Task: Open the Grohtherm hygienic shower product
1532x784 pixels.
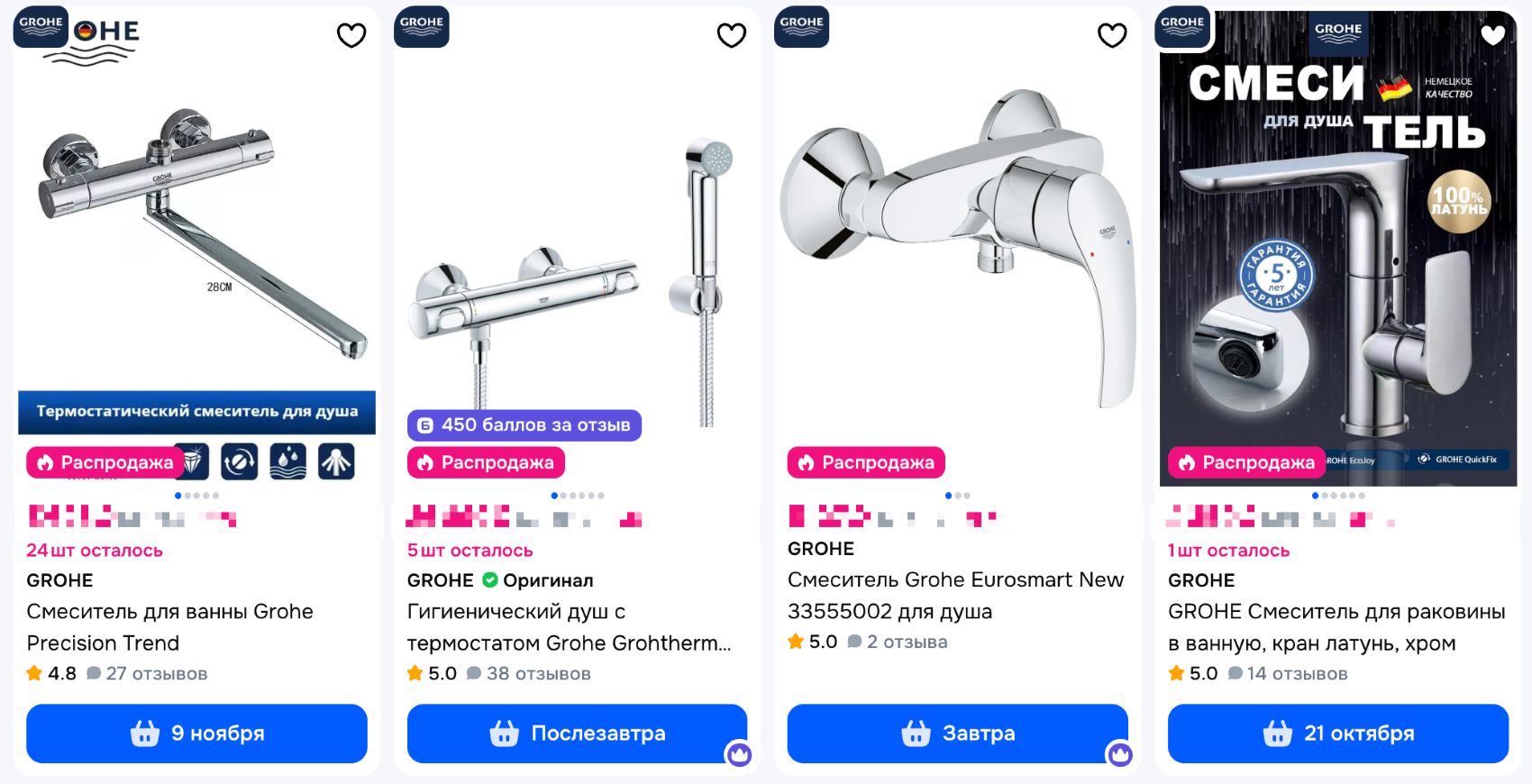Action: (568, 626)
